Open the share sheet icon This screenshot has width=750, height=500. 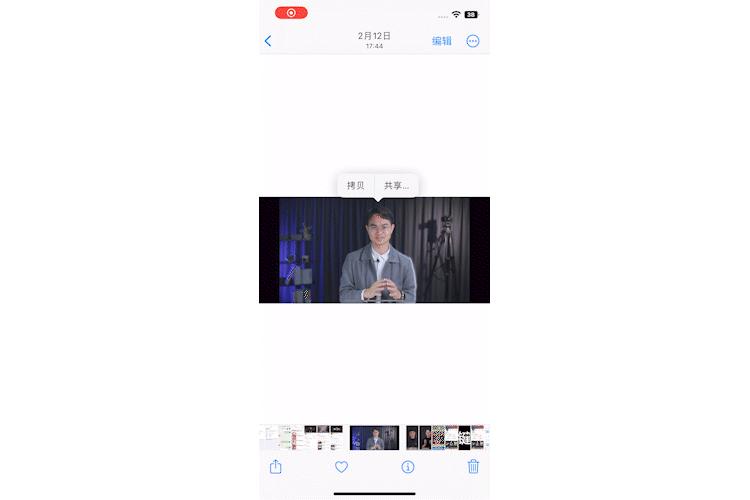[276, 467]
